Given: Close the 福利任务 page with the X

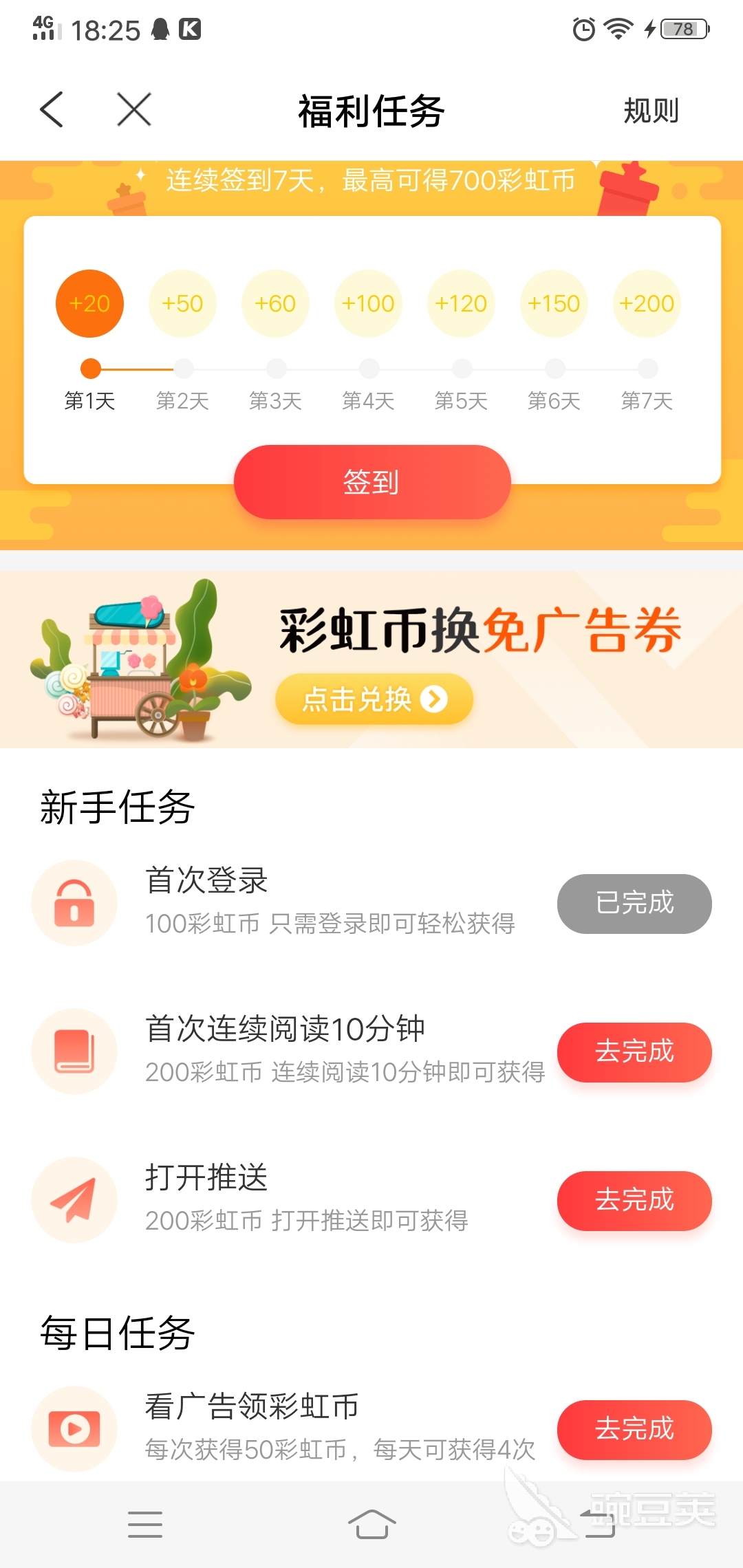Looking at the screenshot, I should click(x=134, y=110).
